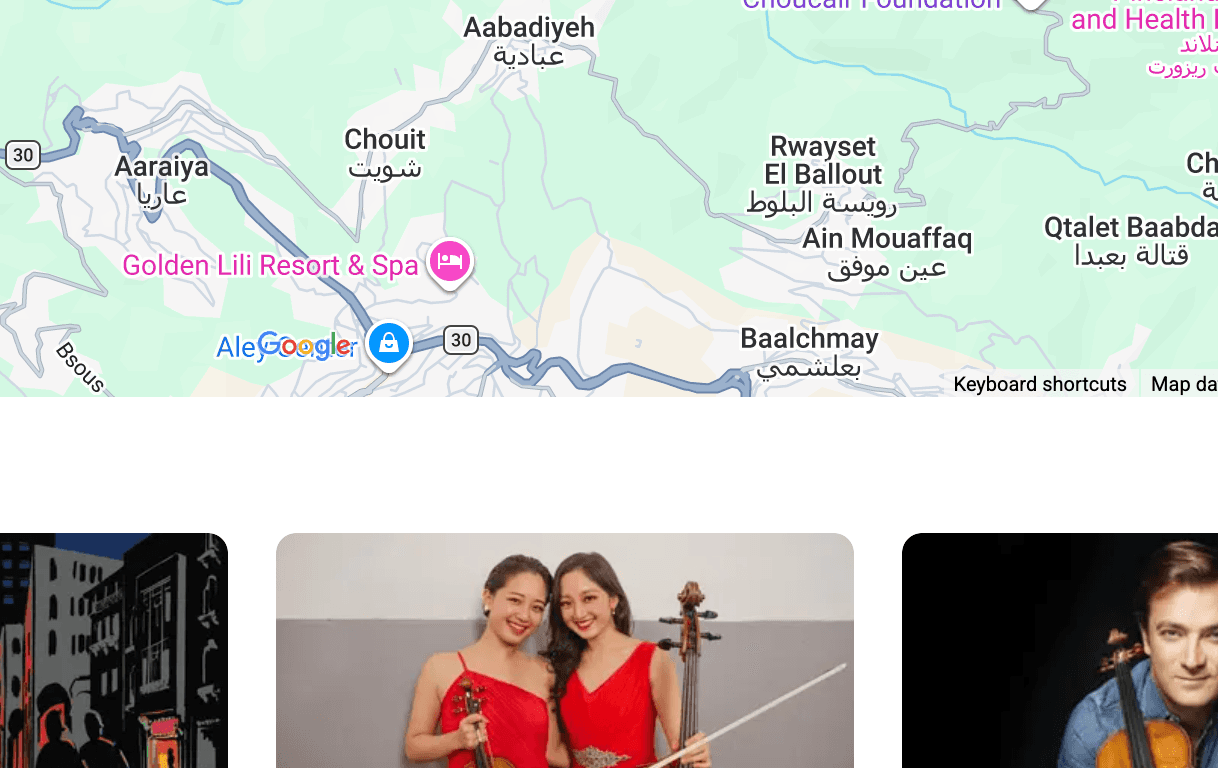Open the card with the male violinist

[1060, 650]
